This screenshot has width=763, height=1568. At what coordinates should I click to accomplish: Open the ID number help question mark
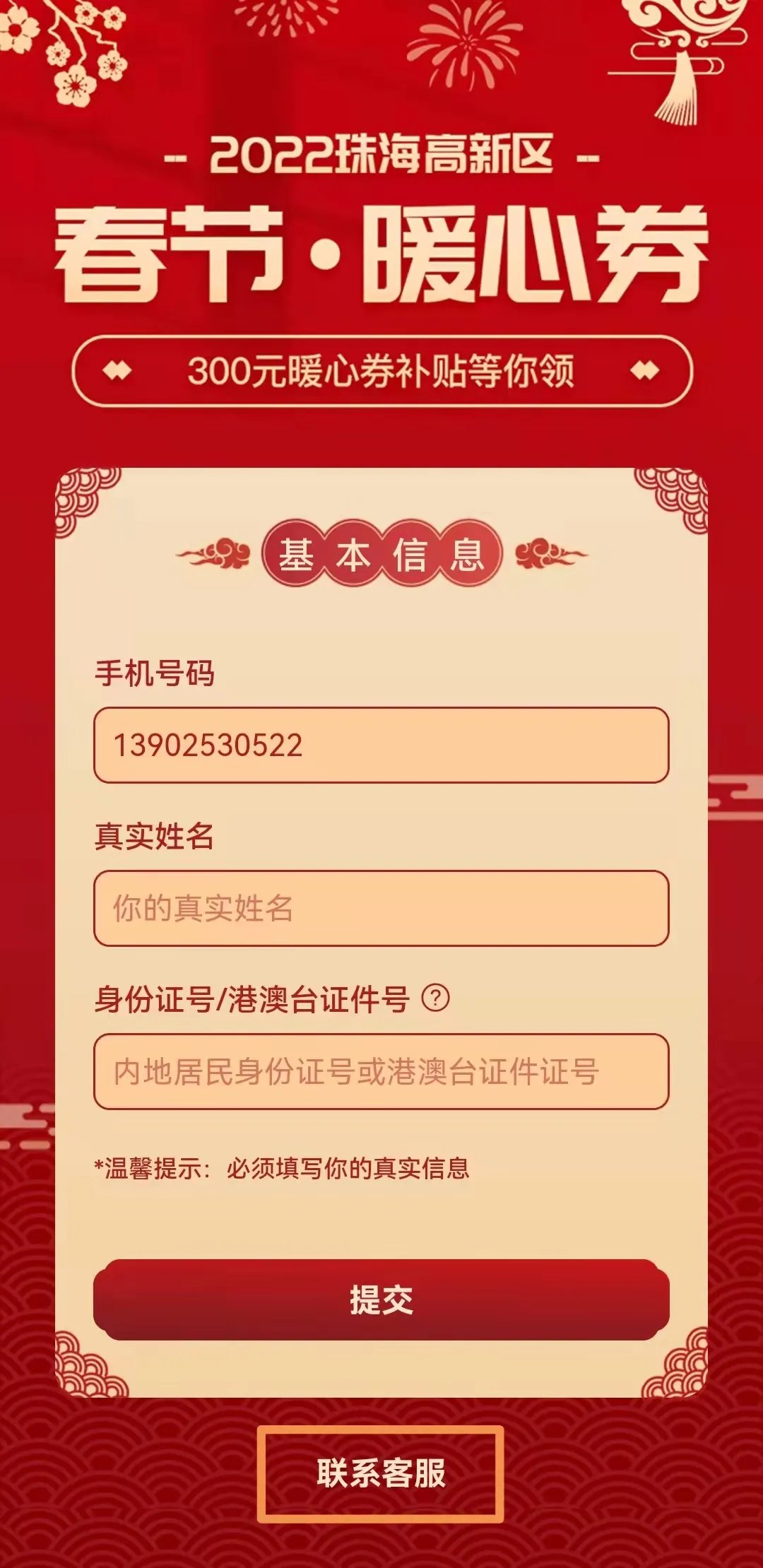[435, 998]
